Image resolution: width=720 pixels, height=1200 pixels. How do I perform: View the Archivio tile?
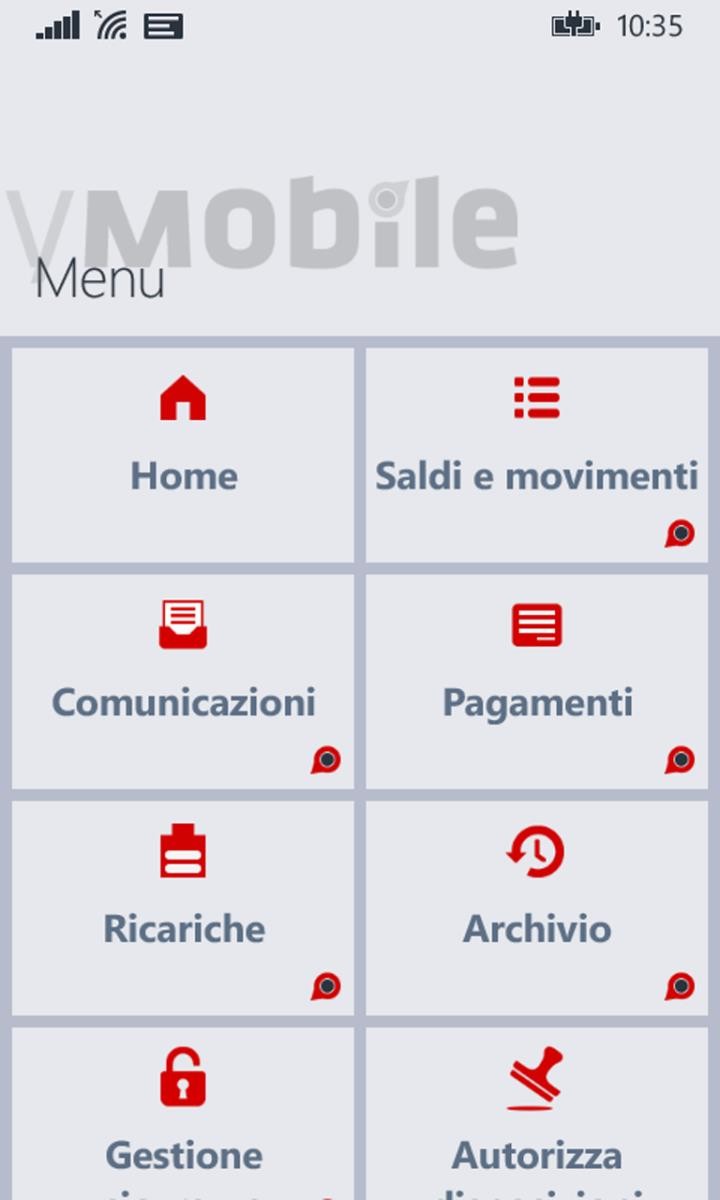[x=537, y=908]
